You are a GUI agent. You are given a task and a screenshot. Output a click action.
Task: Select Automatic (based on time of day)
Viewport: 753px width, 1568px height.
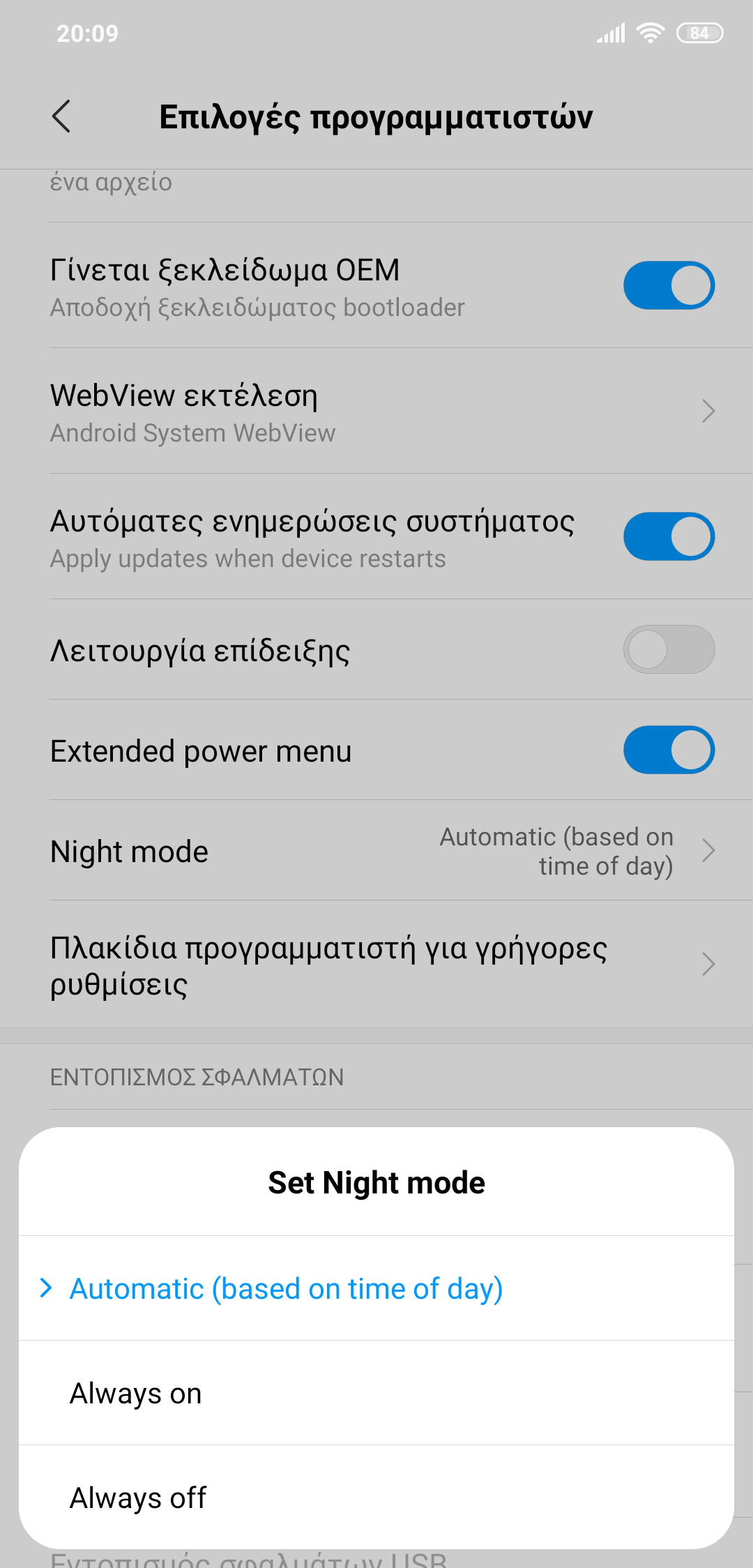pos(286,1288)
